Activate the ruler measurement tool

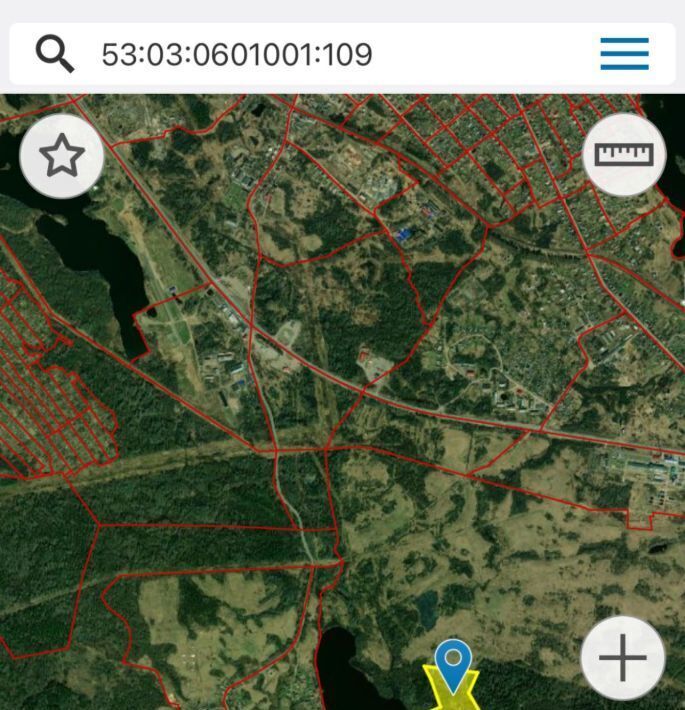(624, 155)
